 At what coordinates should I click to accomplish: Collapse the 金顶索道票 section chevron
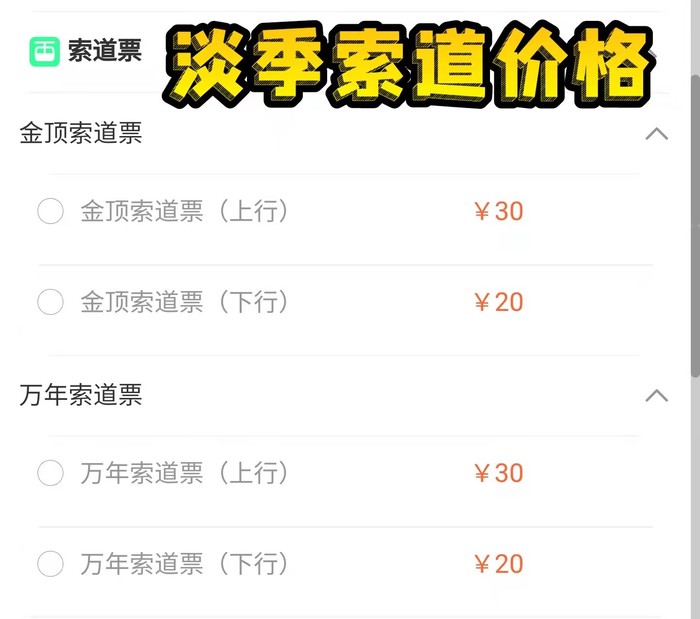pyautogui.click(x=656, y=134)
